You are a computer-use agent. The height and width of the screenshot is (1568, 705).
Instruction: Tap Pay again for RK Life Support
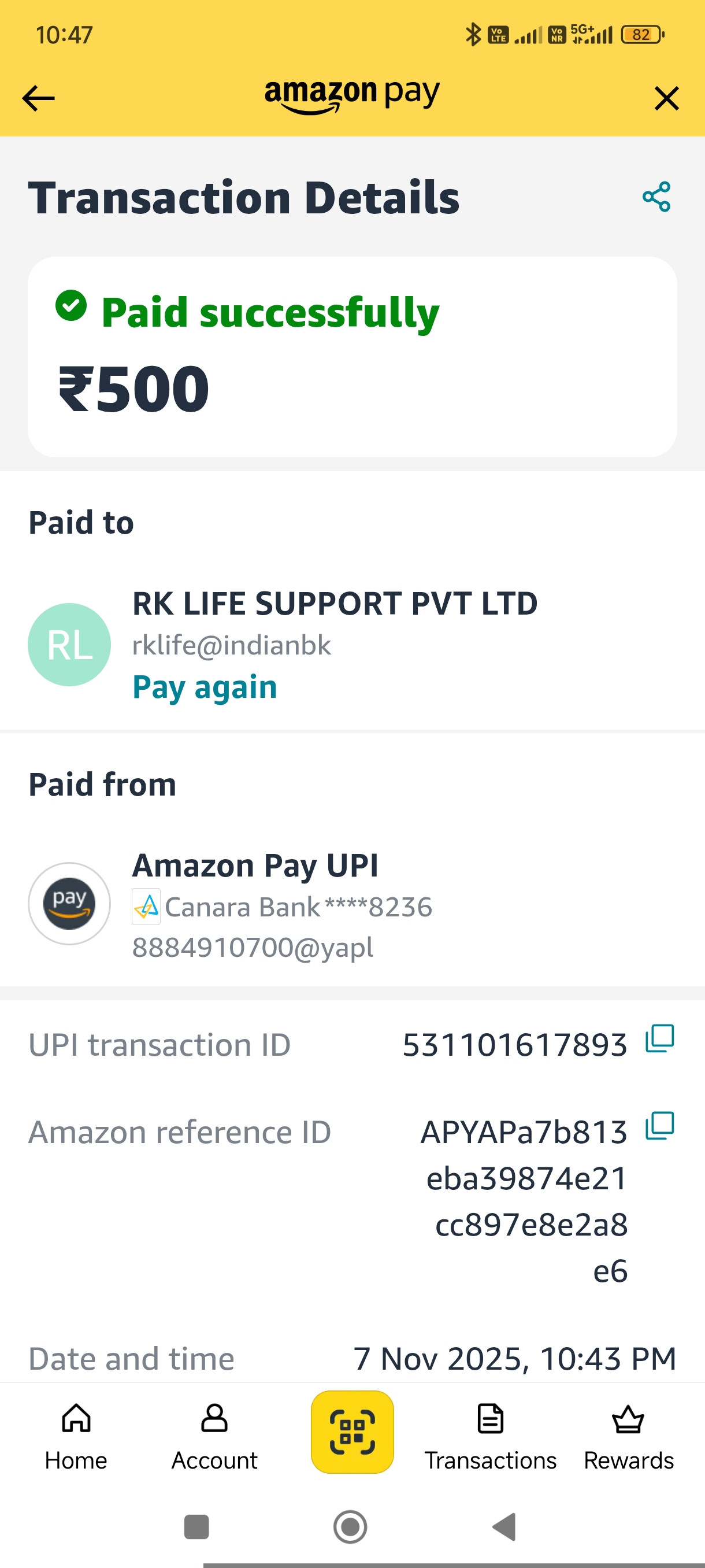click(205, 687)
